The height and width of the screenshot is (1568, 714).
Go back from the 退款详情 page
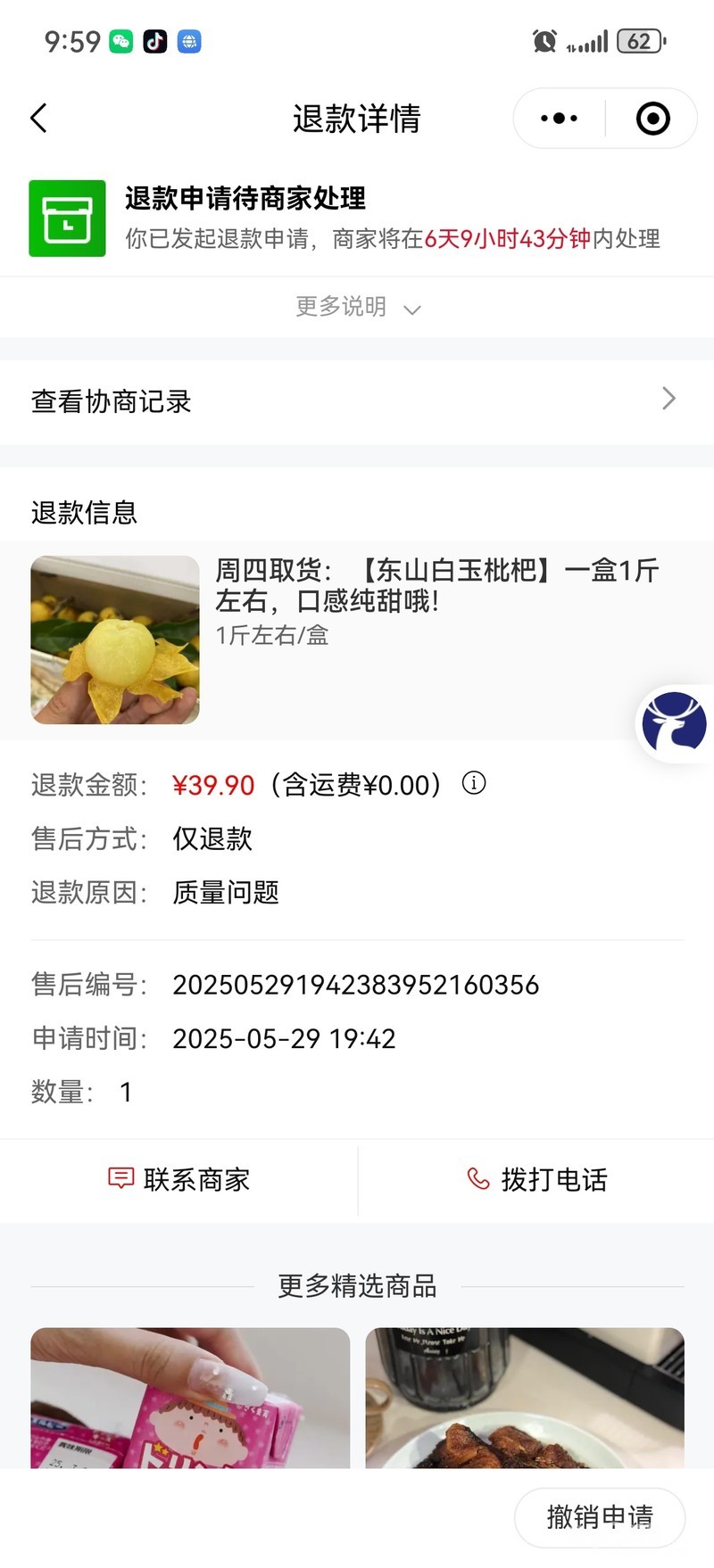tap(38, 119)
